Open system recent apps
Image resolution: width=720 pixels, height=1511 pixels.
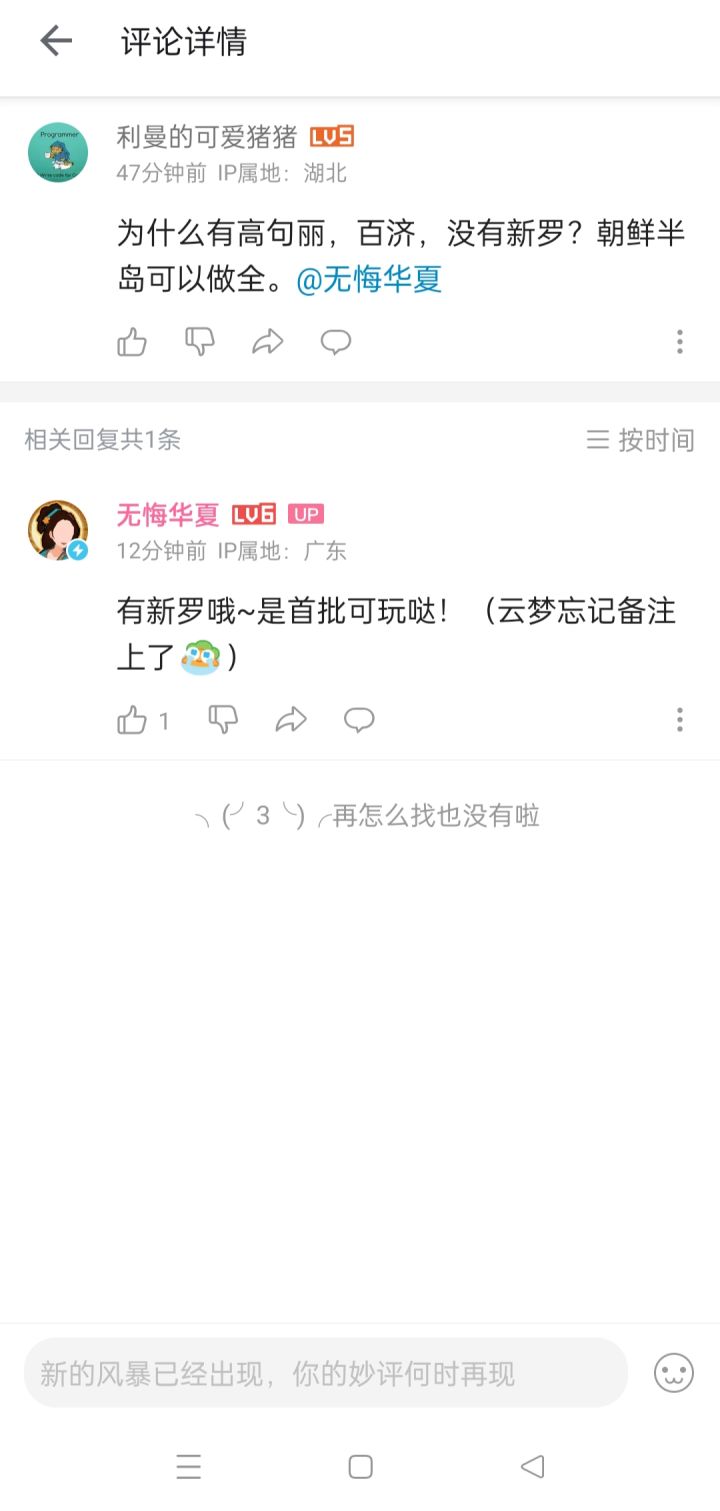[188, 1467]
